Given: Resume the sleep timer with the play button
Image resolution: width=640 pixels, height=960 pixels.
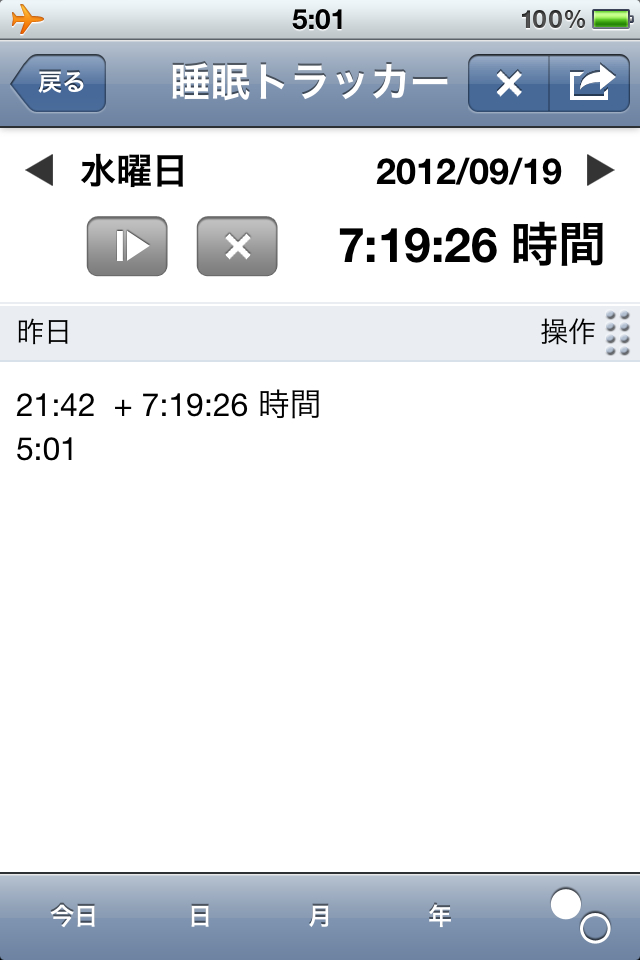Looking at the screenshot, I should point(127,246).
